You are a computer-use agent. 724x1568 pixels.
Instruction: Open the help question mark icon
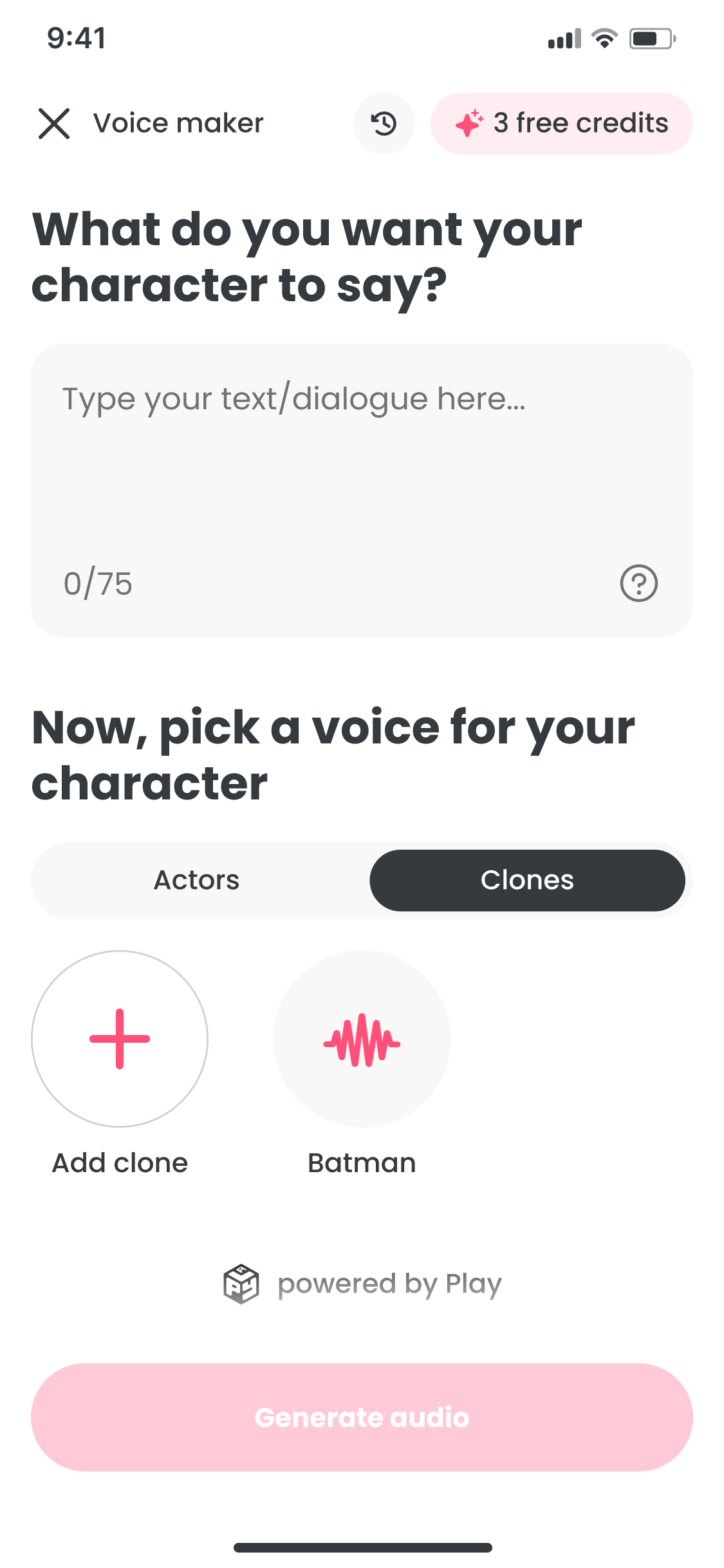click(x=638, y=583)
